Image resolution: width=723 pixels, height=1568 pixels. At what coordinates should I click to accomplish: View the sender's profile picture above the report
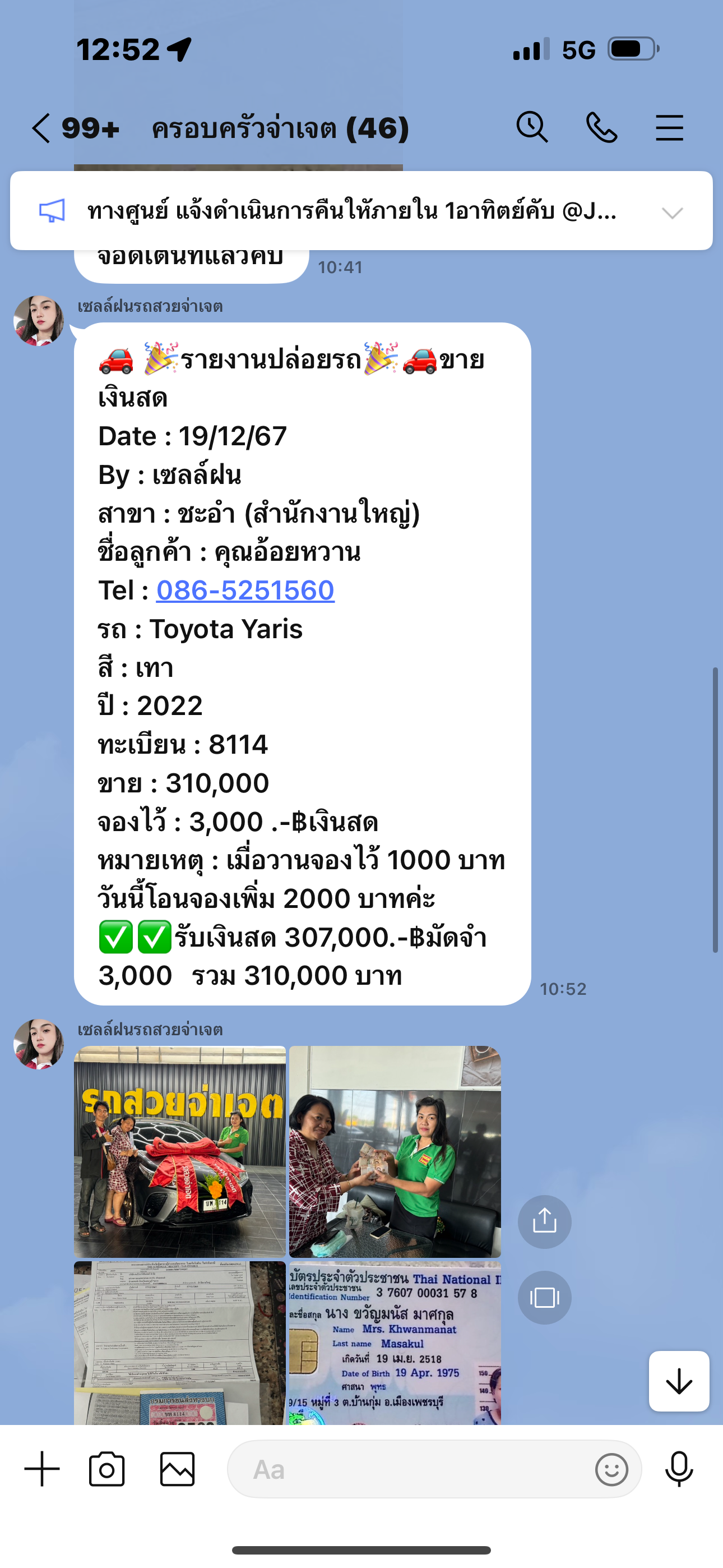pyautogui.click(x=39, y=321)
